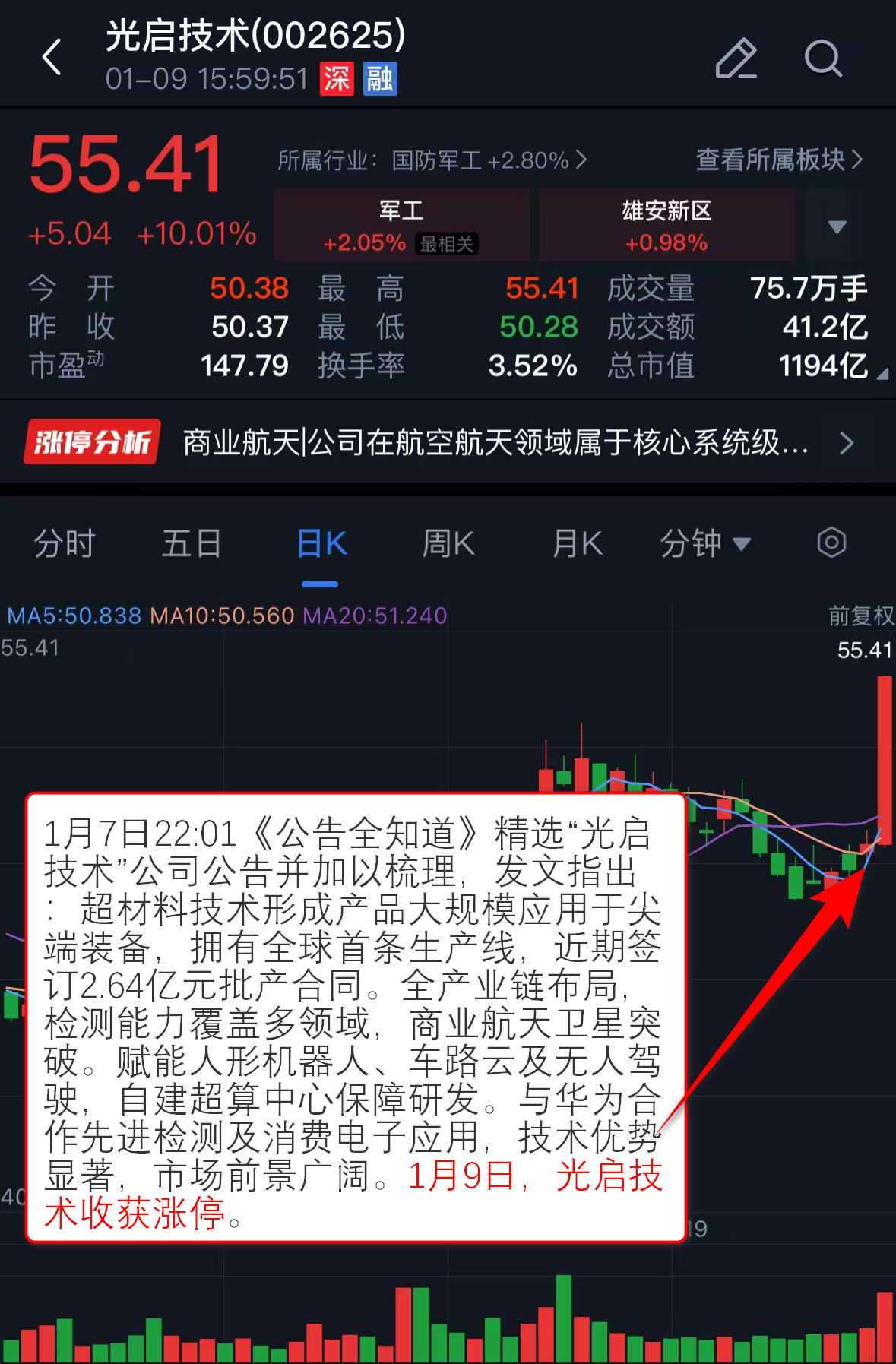Switch to 月K chart tab
Screen dimensions: 896x1364
(577, 543)
